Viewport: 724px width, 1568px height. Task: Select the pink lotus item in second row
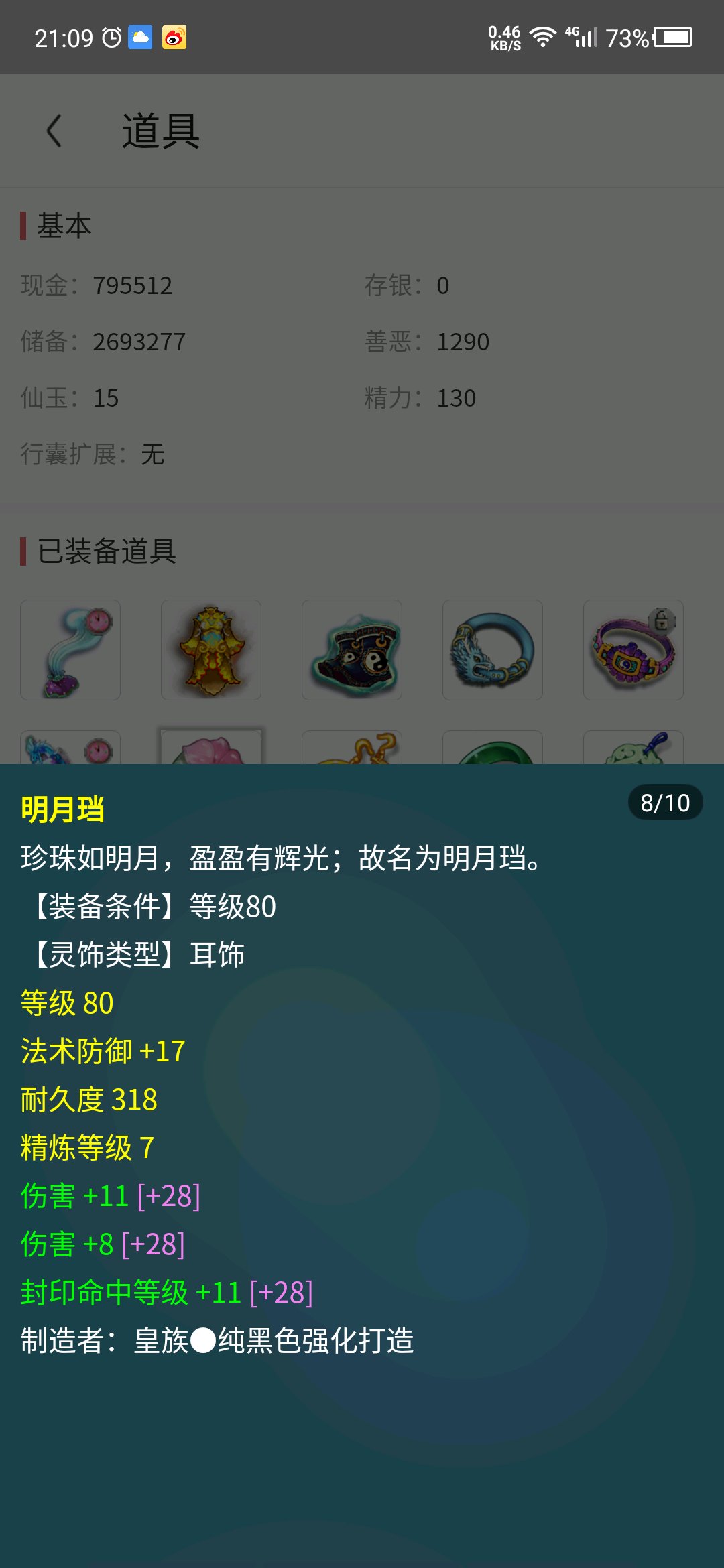pyautogui.click(x=211, y=746)
